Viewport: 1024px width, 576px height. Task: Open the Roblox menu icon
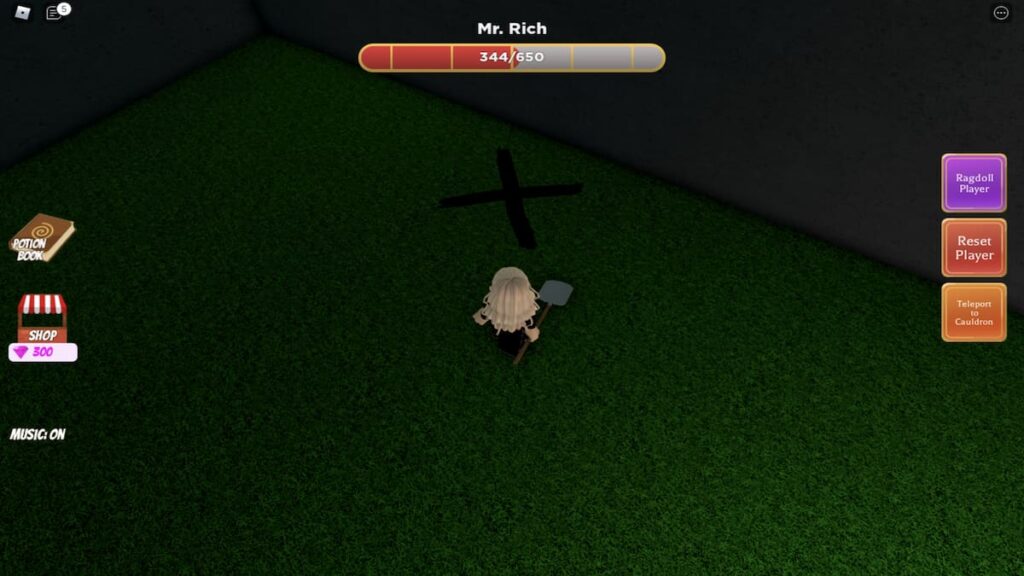tap(22, 13)
